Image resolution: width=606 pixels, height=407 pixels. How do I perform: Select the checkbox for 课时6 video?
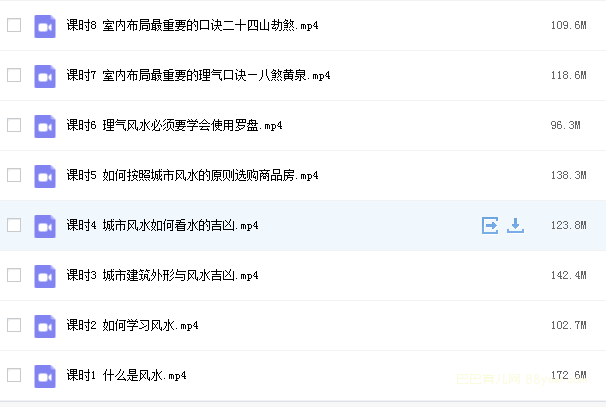coord(14,125)
